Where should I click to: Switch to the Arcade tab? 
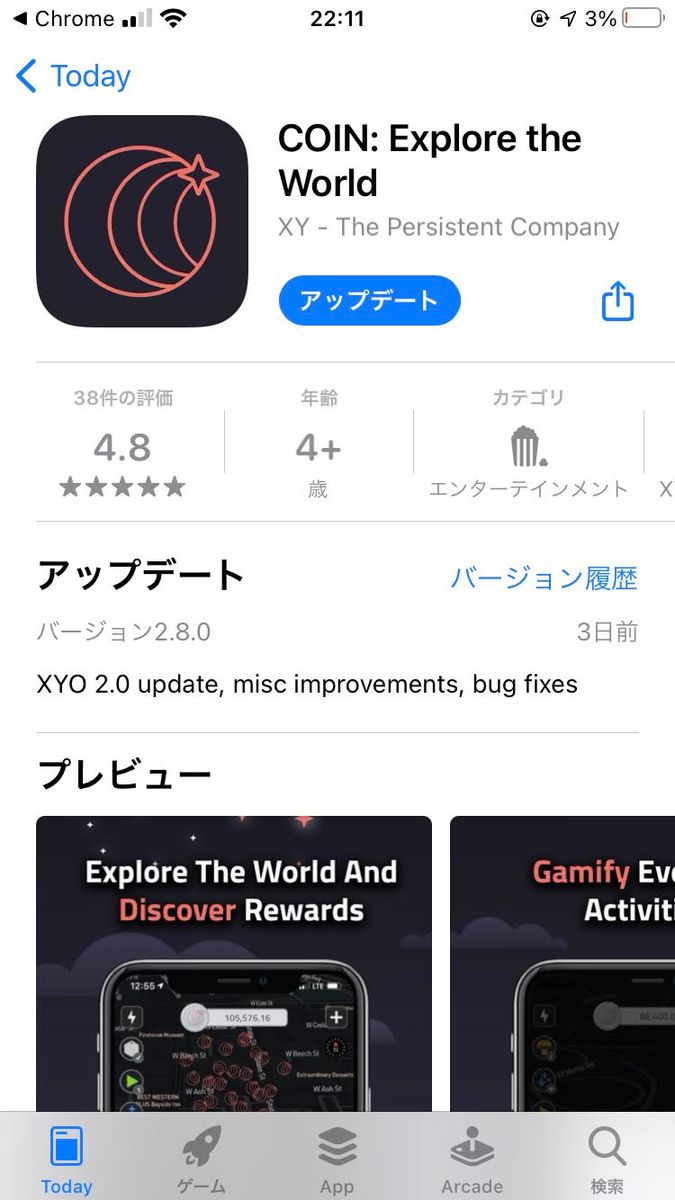(472, 1160)
